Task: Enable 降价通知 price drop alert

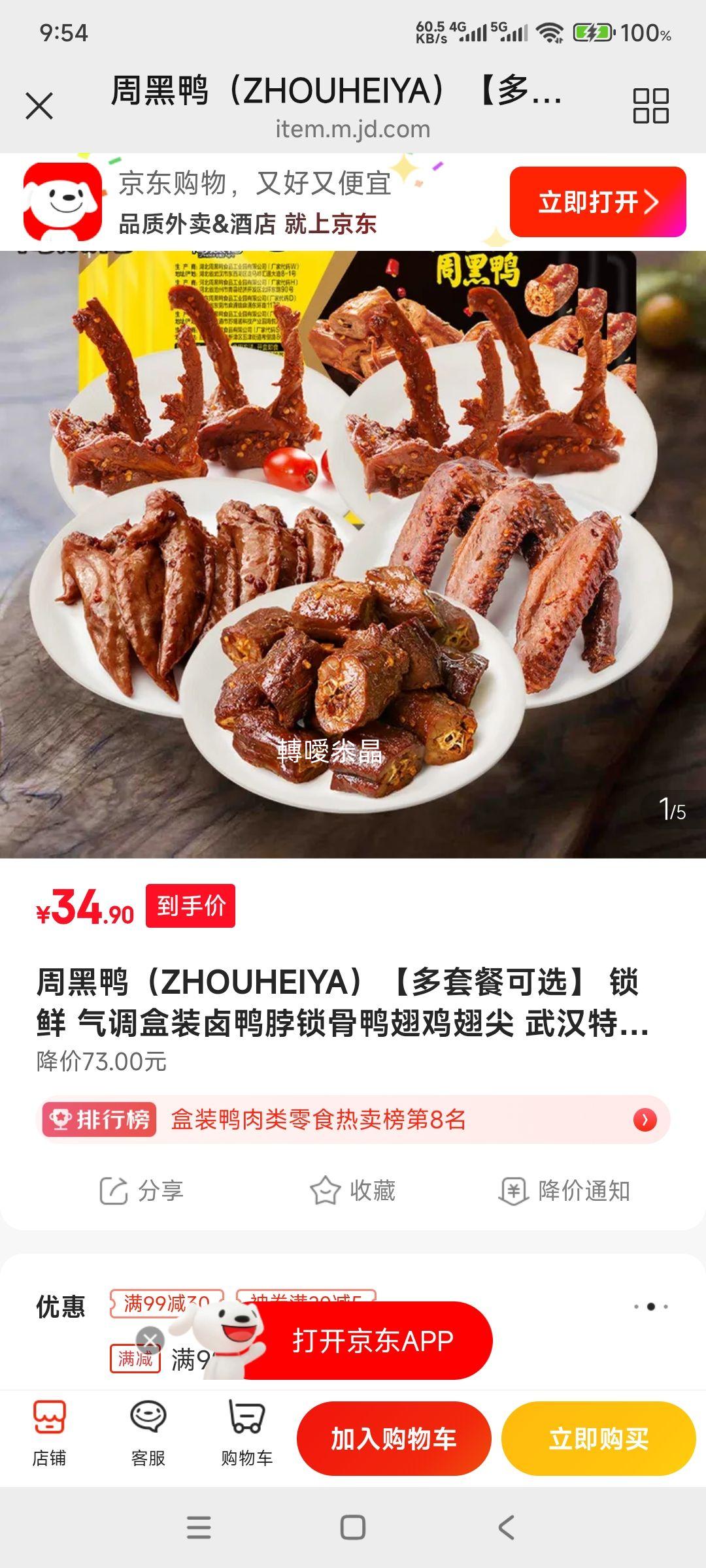Action: tap(564, 1190)
